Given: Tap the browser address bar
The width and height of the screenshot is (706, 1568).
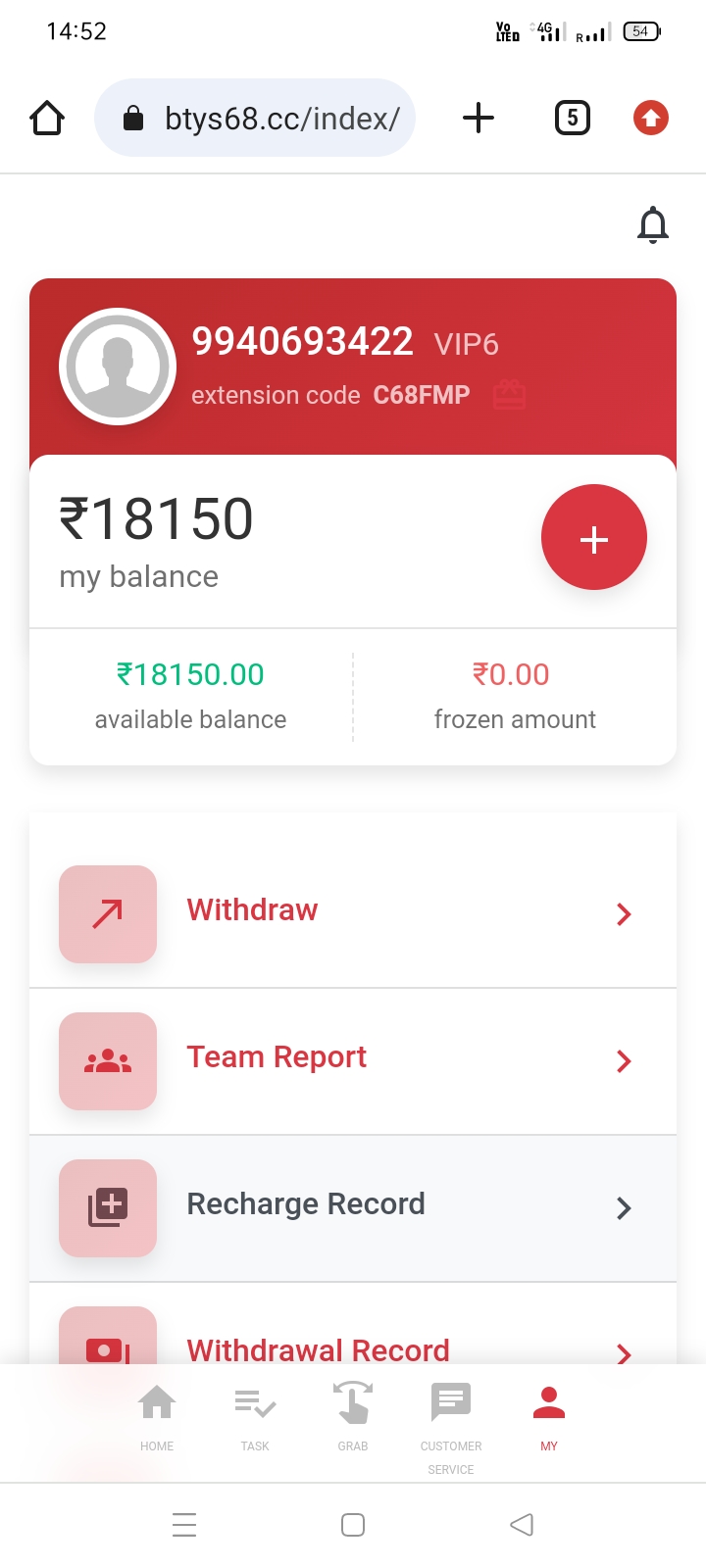Looking at the screenshot, I should 255,119.
